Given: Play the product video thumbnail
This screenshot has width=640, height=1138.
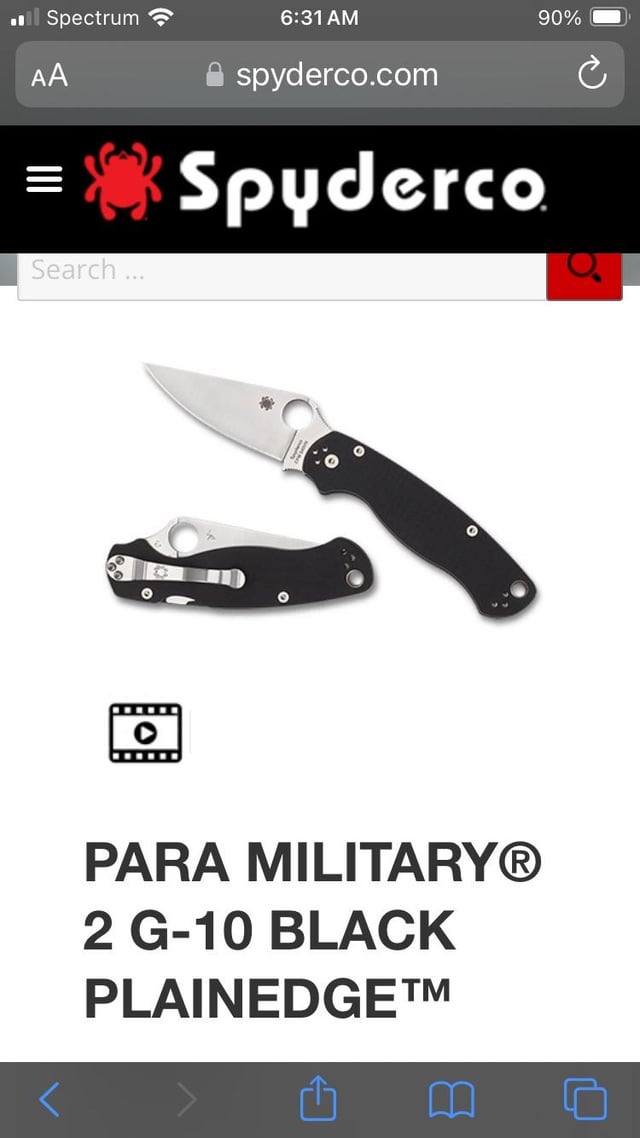Looking at the screenshot, I should 146,732.
